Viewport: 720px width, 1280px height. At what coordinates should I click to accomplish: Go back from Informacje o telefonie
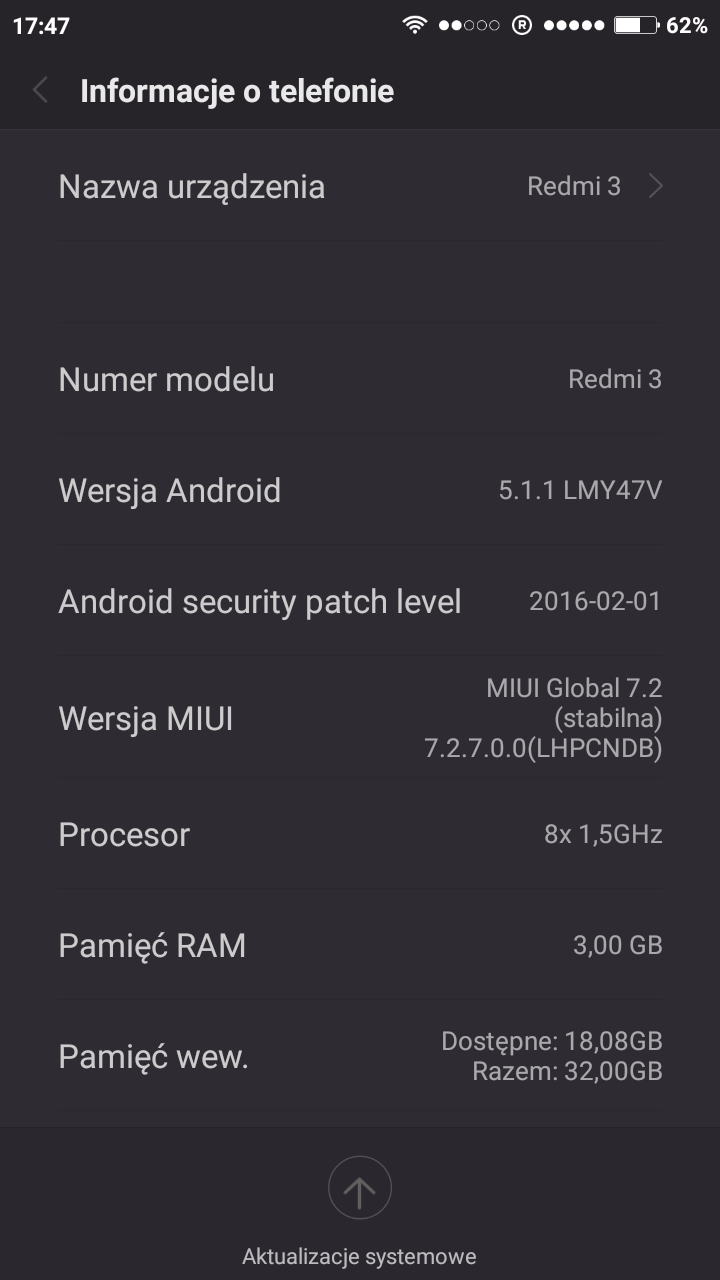tap(41, 91)
